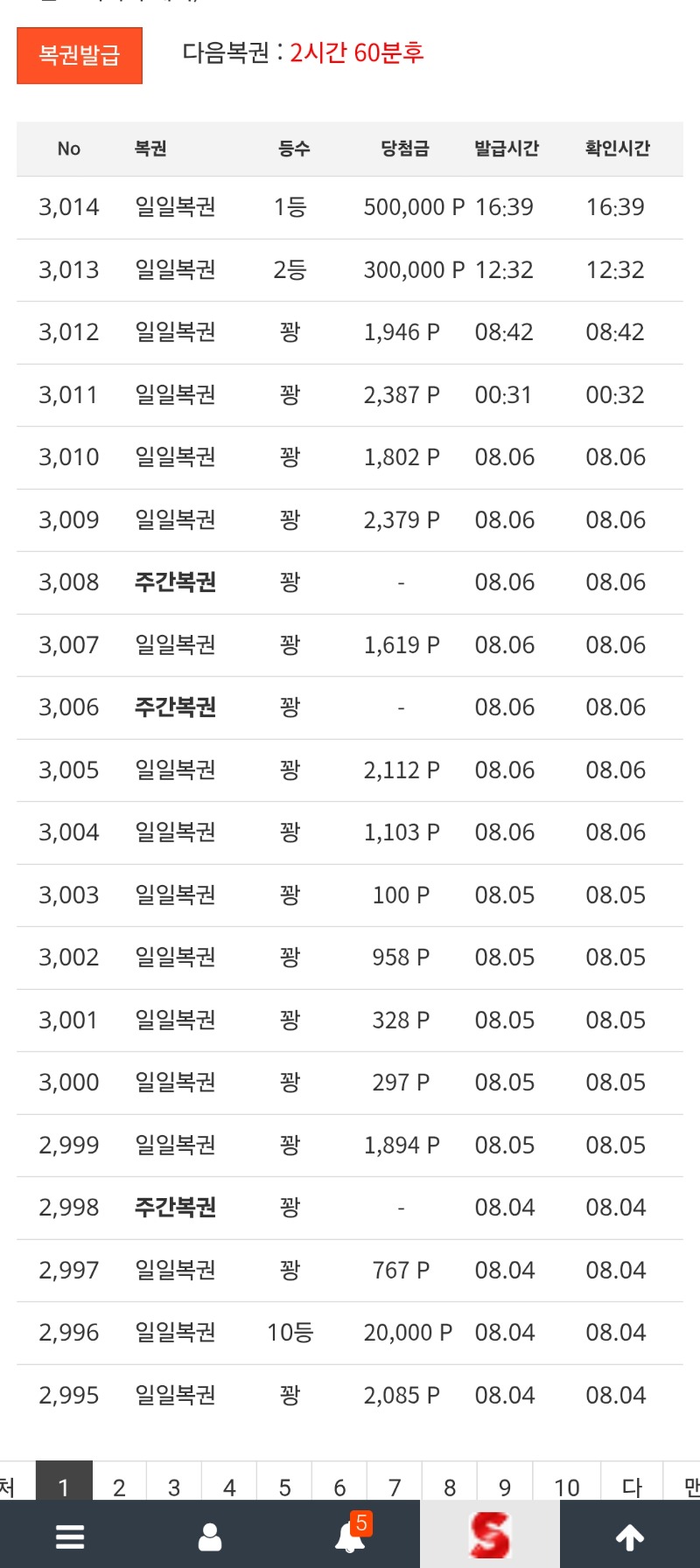
Task: Open page 10 of the lottery list
Action: (567, 1486)
